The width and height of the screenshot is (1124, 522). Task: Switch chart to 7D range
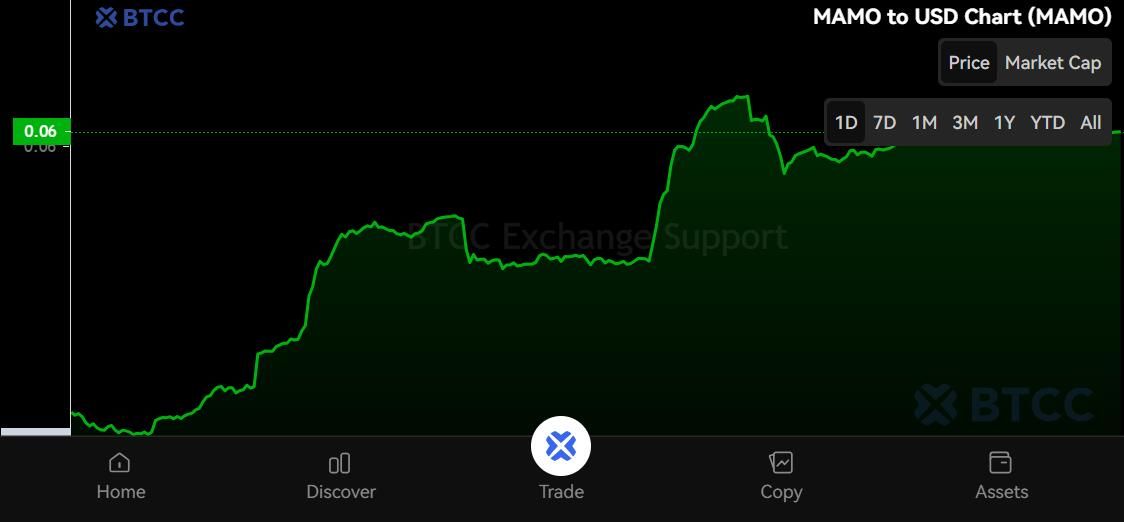pos(884,122)
